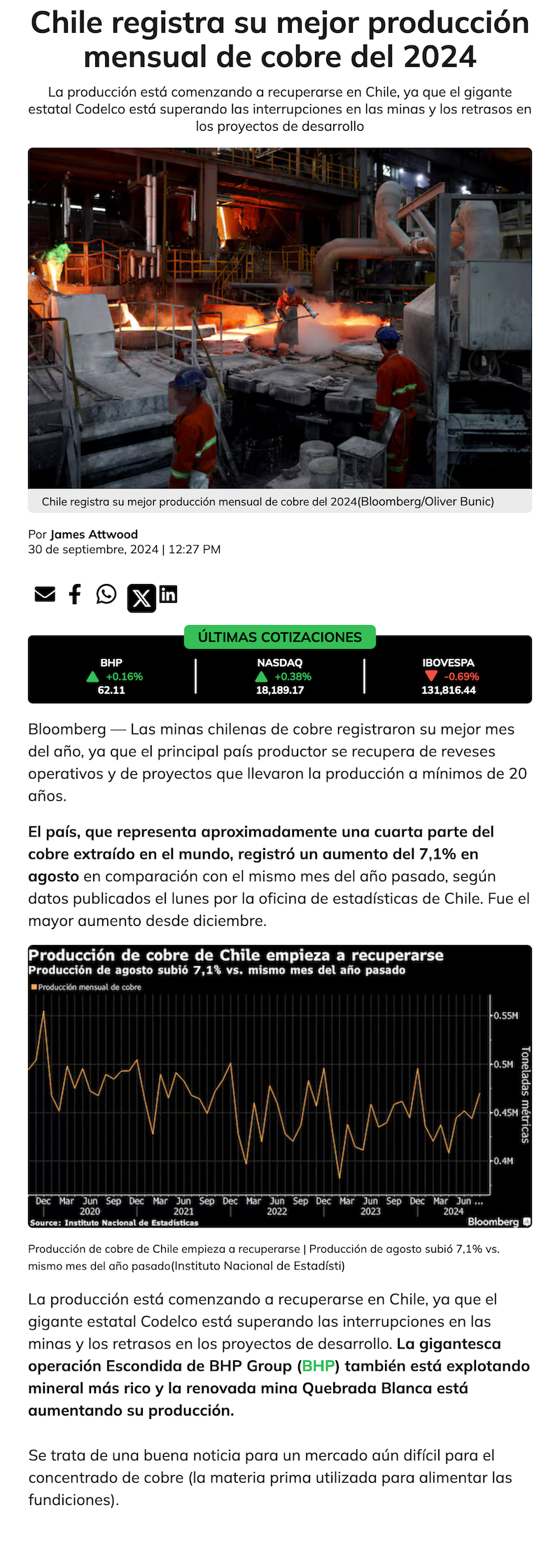The image size is (560, 1568).
Task: Post this article on X
Action: [141, 598]
